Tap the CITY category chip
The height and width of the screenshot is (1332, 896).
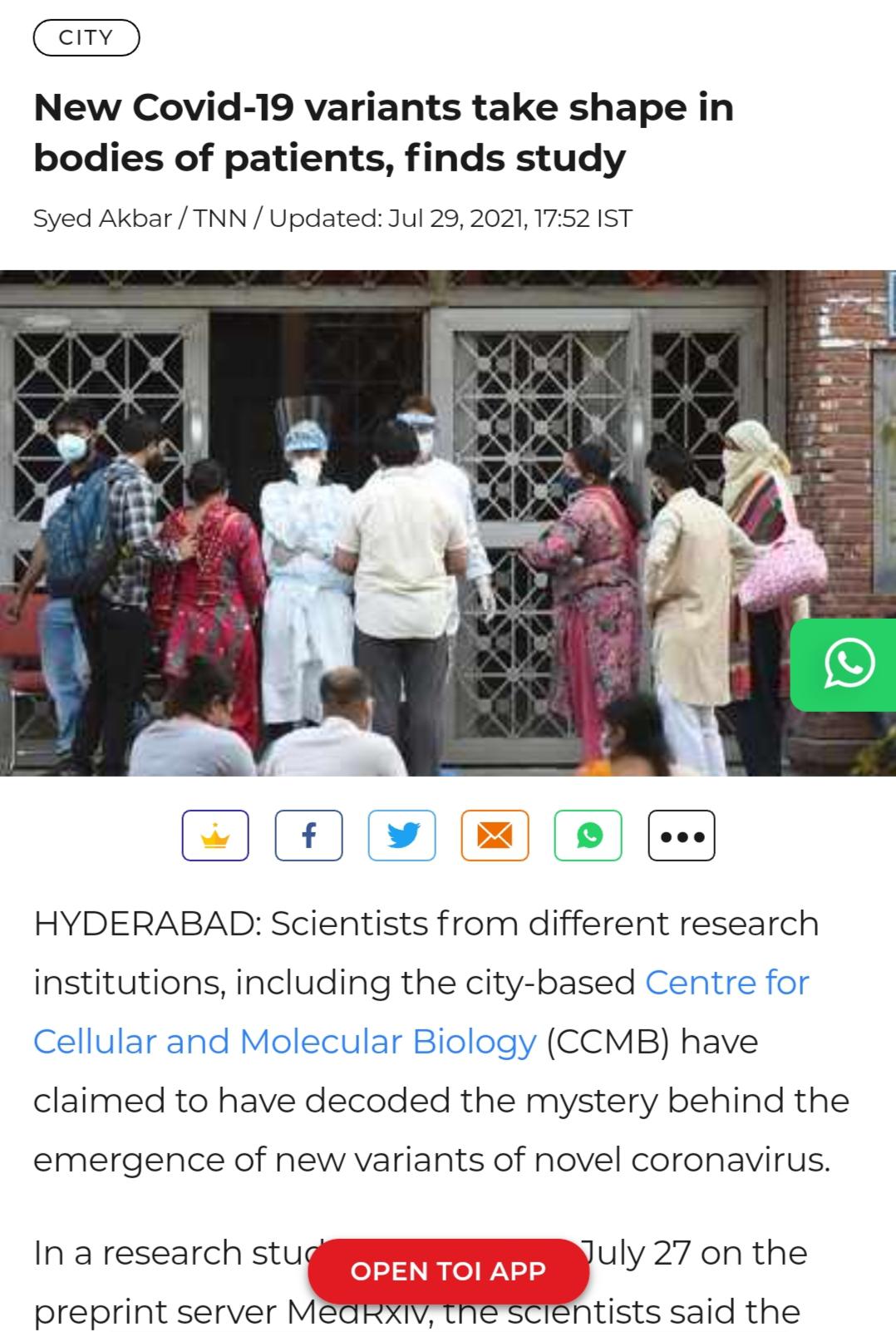point(86,38)
